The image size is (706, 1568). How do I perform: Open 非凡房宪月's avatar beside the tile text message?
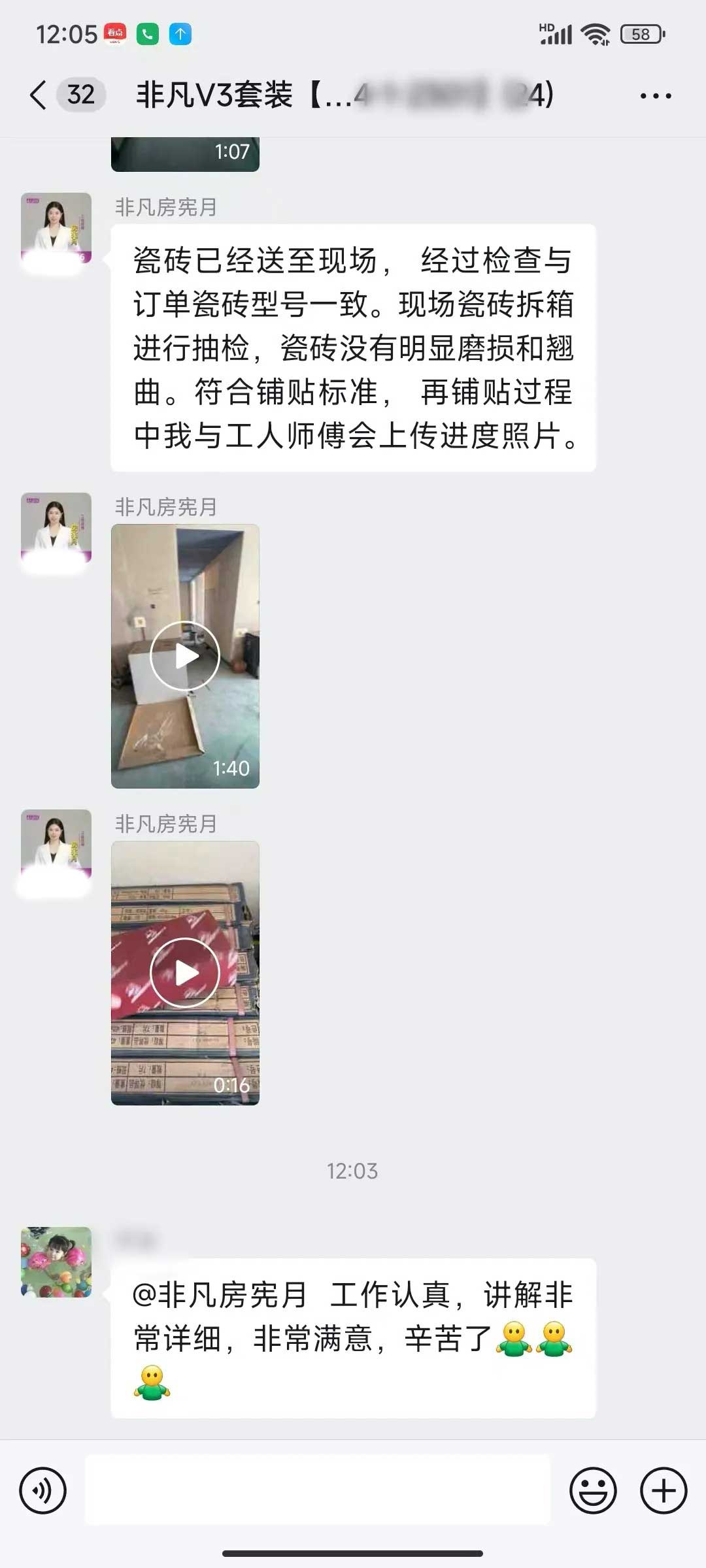[56, 228]
